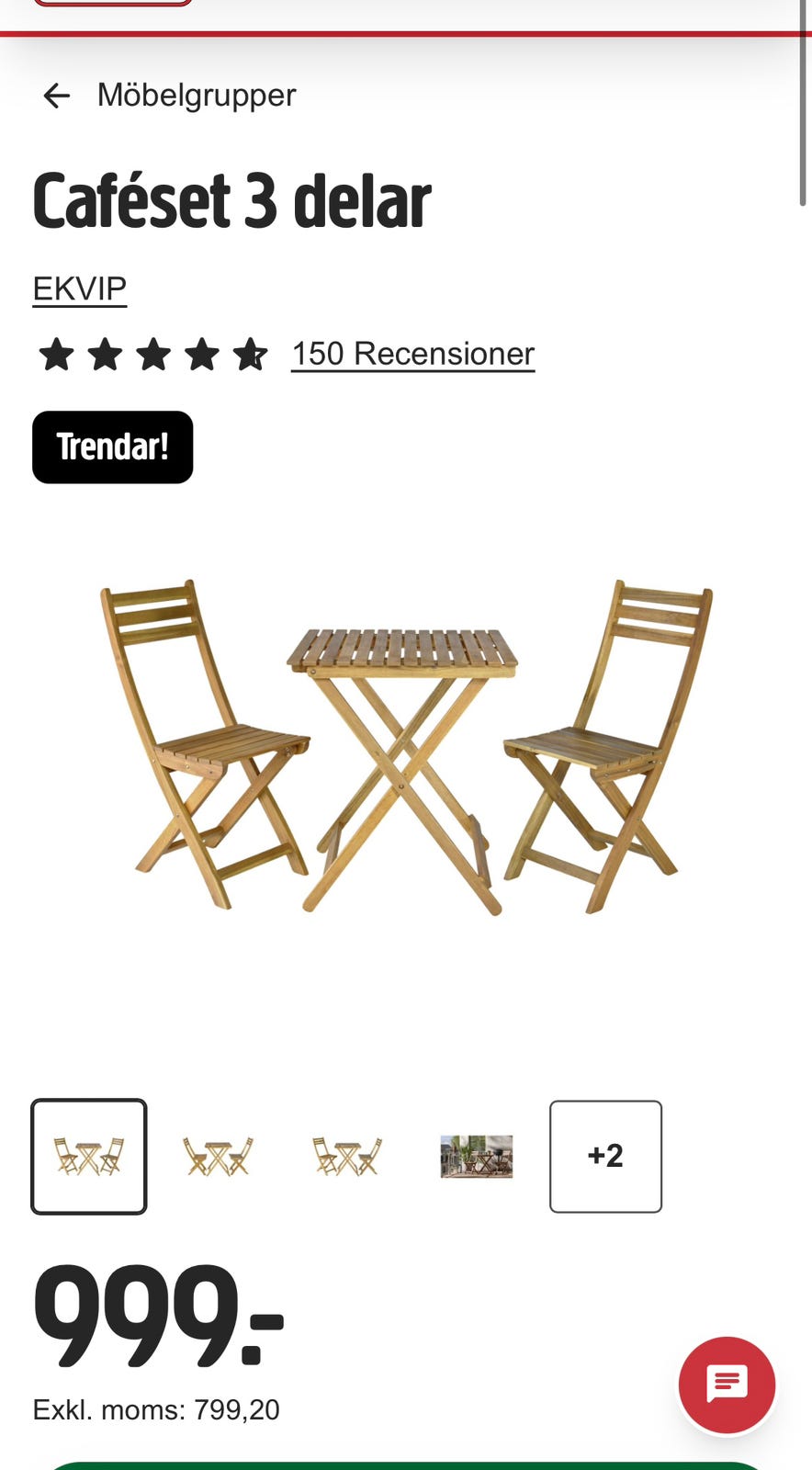The width and height of the screenshot is (812, 1470).
Task: Open the EKVIP brand link
Action: [80, 288]
